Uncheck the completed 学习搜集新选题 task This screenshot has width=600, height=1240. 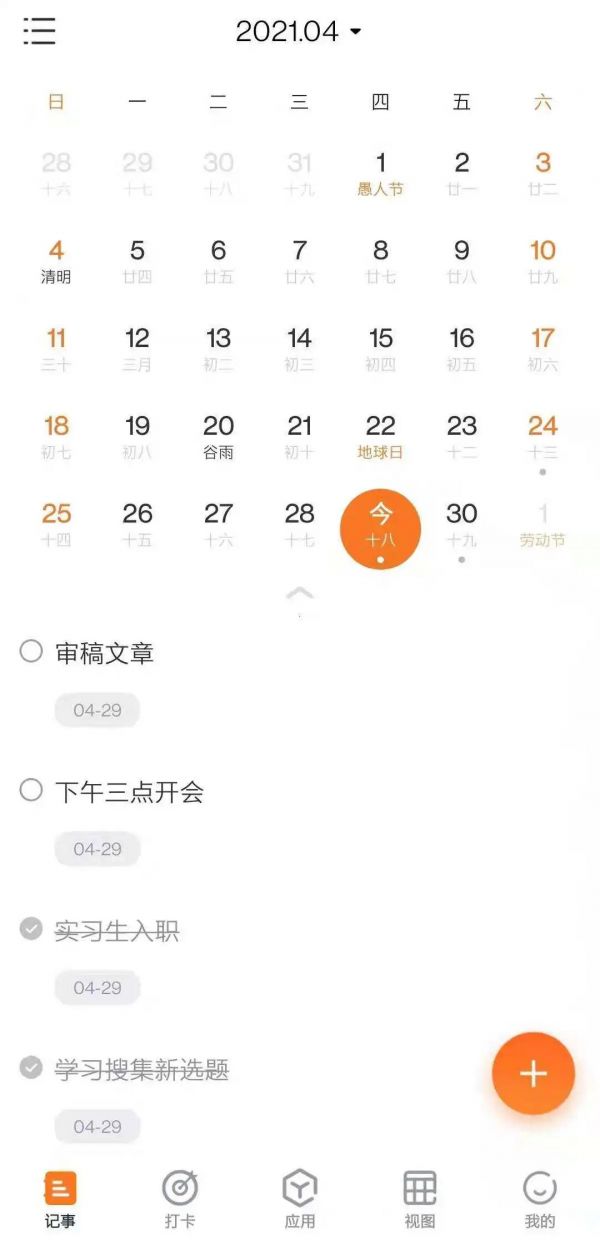click(31, 1068)
